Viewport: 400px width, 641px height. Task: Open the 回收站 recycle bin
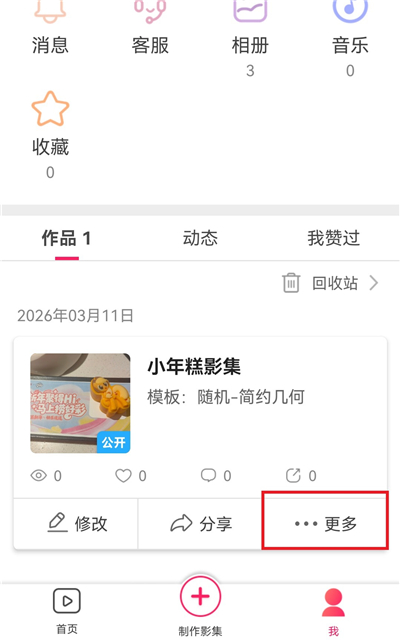pos(330,283)
